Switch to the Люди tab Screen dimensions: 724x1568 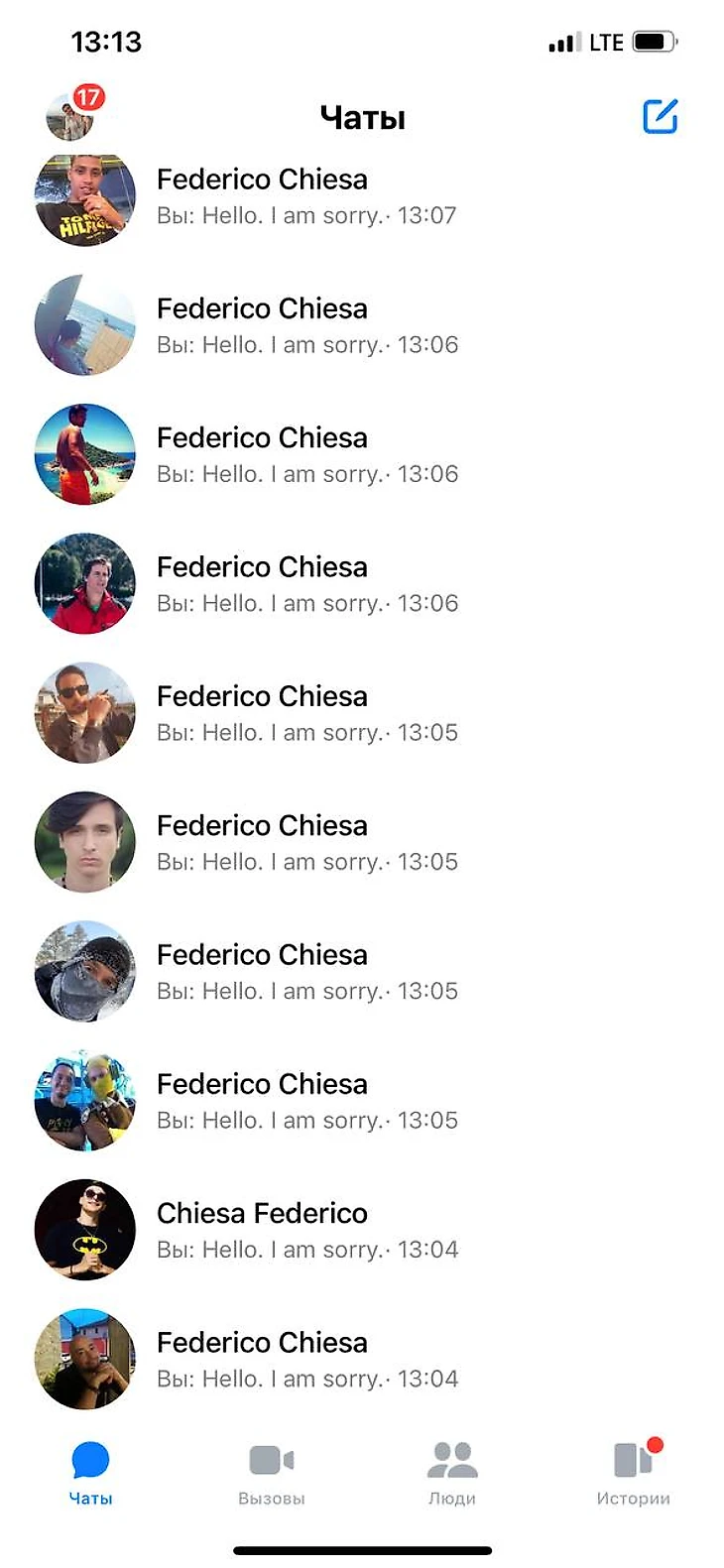(452, 1473)
